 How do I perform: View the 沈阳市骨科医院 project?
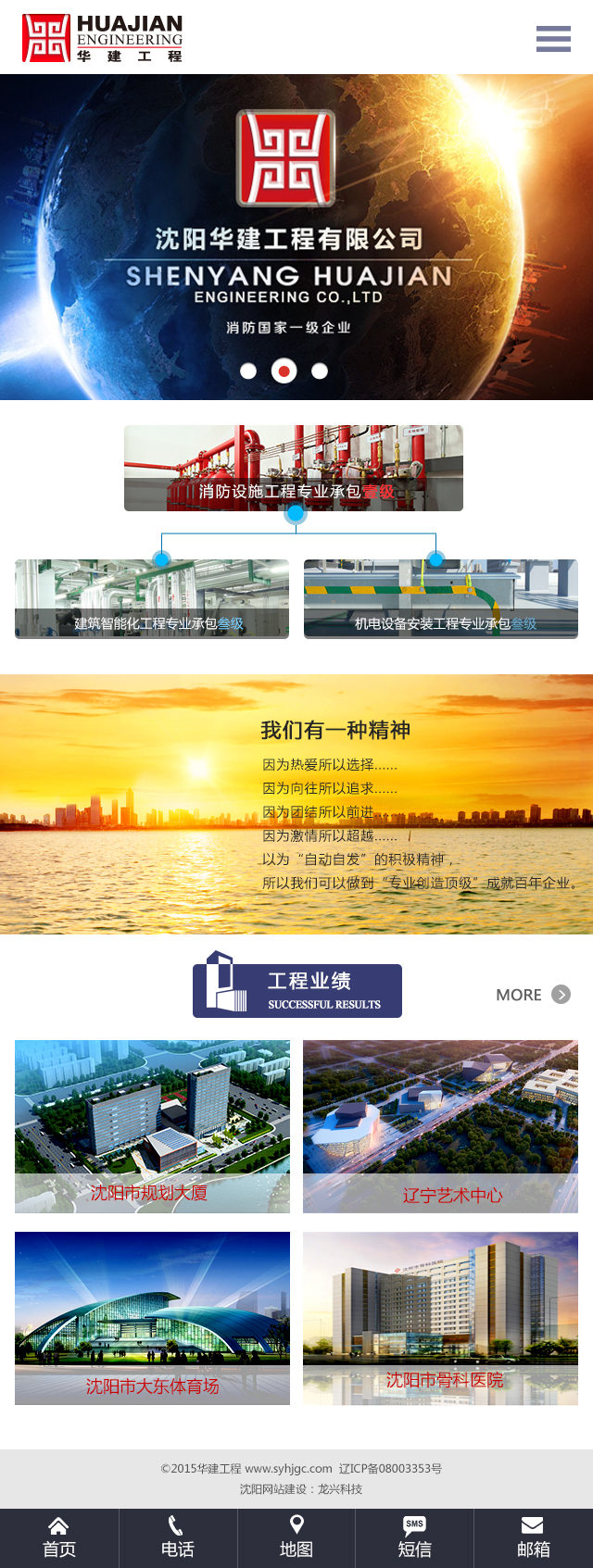click(441, 1318)
